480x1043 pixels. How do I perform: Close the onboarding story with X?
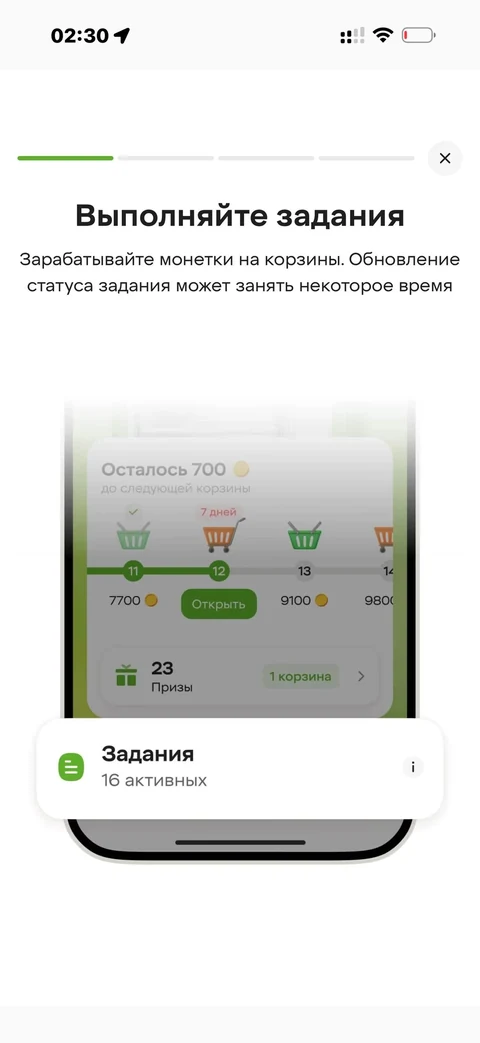pos(445,158)
